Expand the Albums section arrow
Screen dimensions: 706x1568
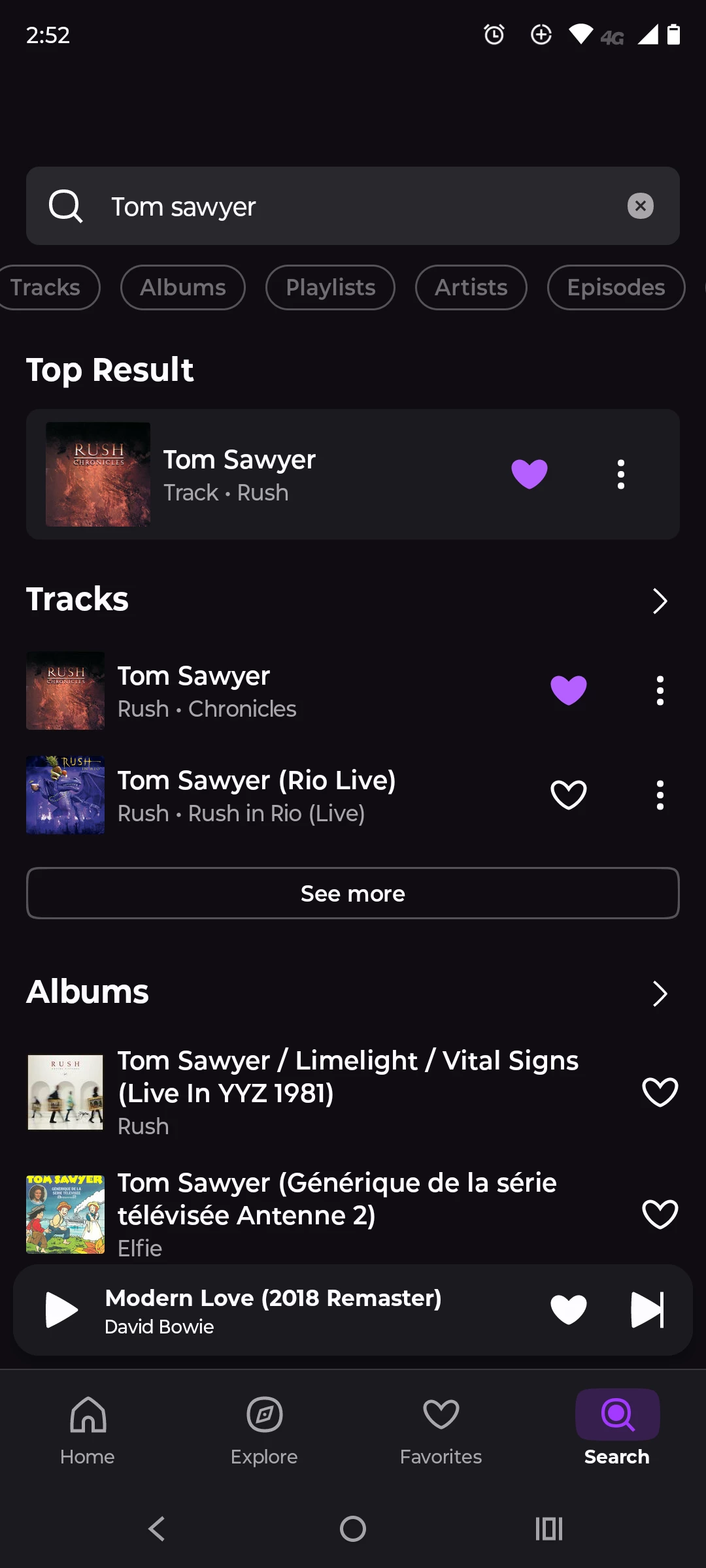pos(660,994)
